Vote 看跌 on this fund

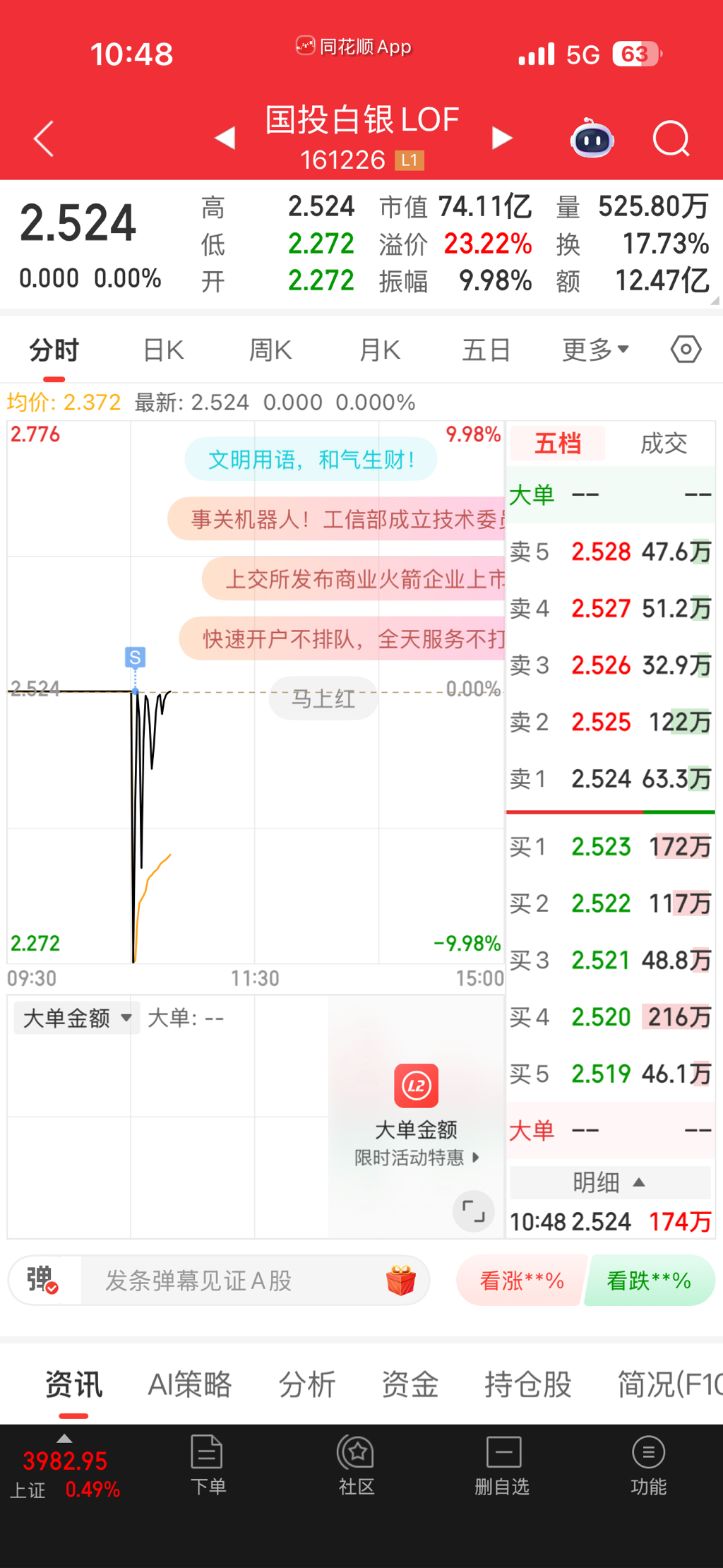pyautogui.click(x=649, y=1281)
